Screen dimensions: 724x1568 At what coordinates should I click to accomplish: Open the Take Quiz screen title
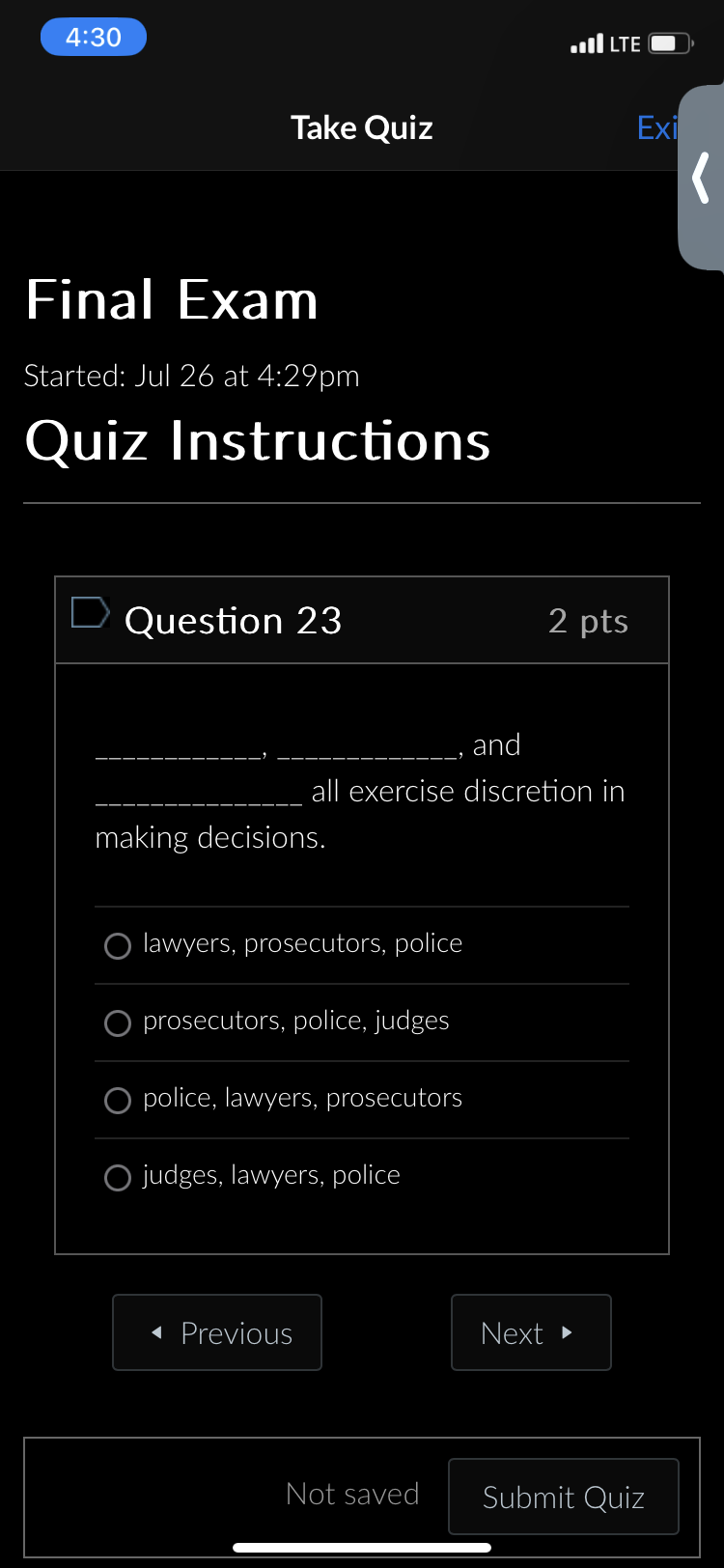(x=361, y=126)
